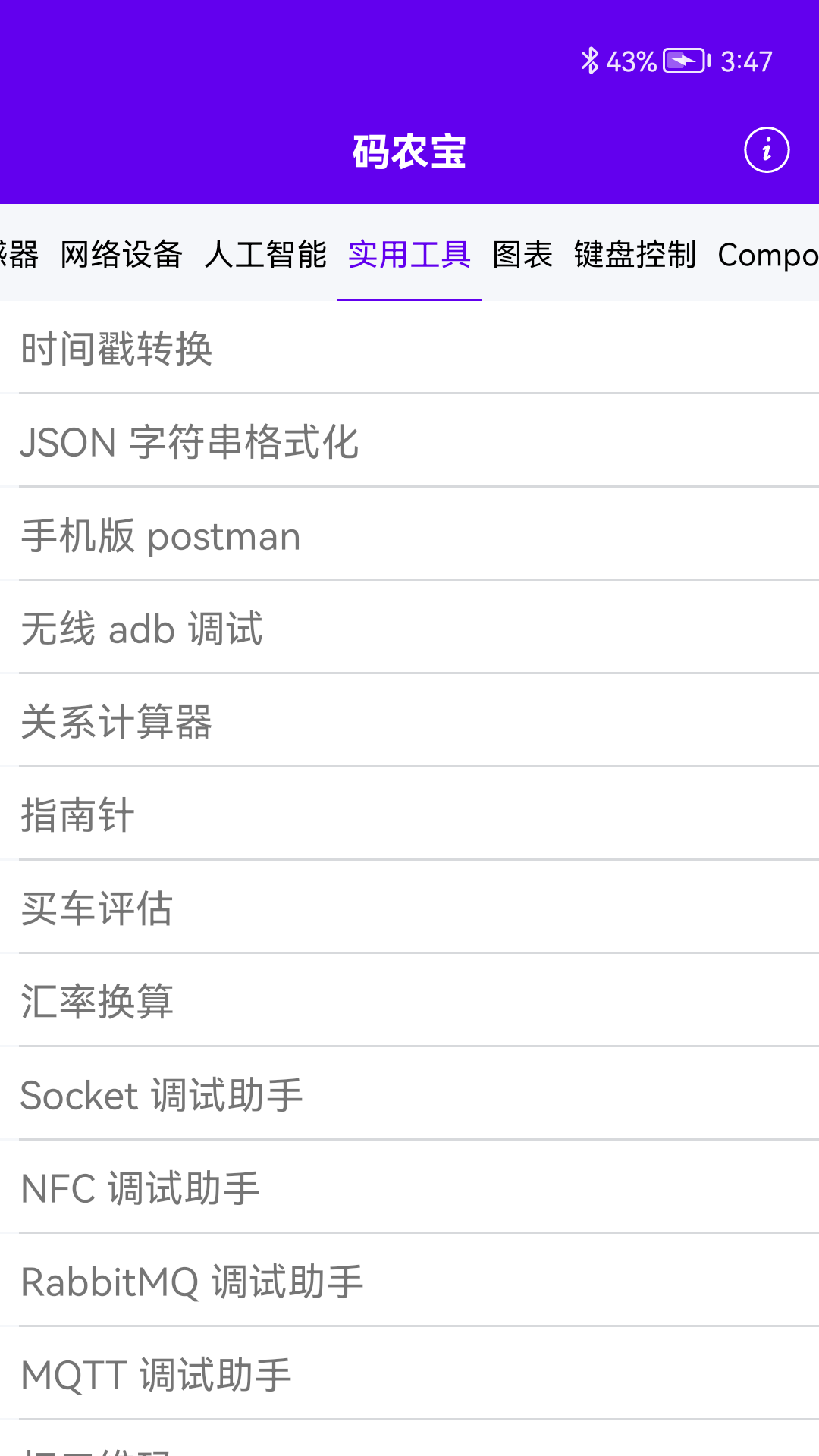Select the 图表 tab

[522, 254]
